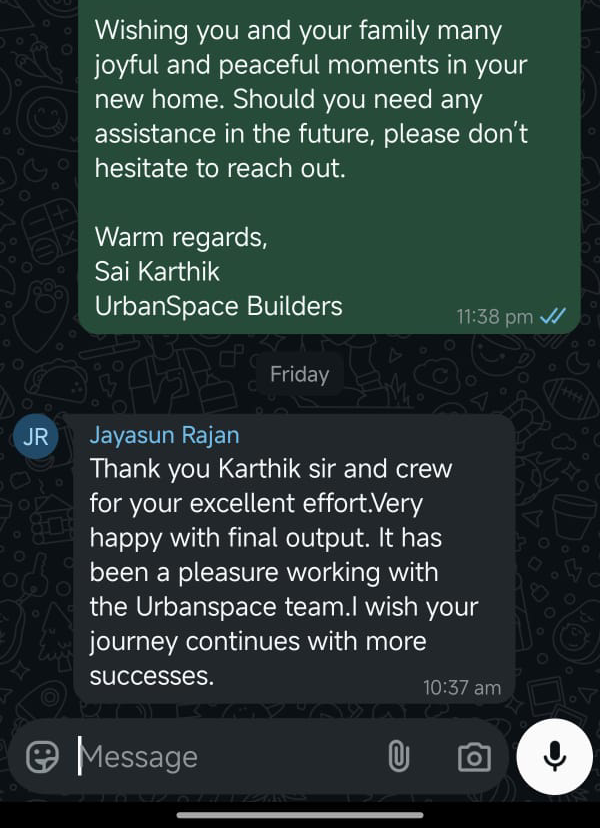Viewport: 600px width, 828px height.
Task: Attach a file with the paperclip
Action: (398, 757)
